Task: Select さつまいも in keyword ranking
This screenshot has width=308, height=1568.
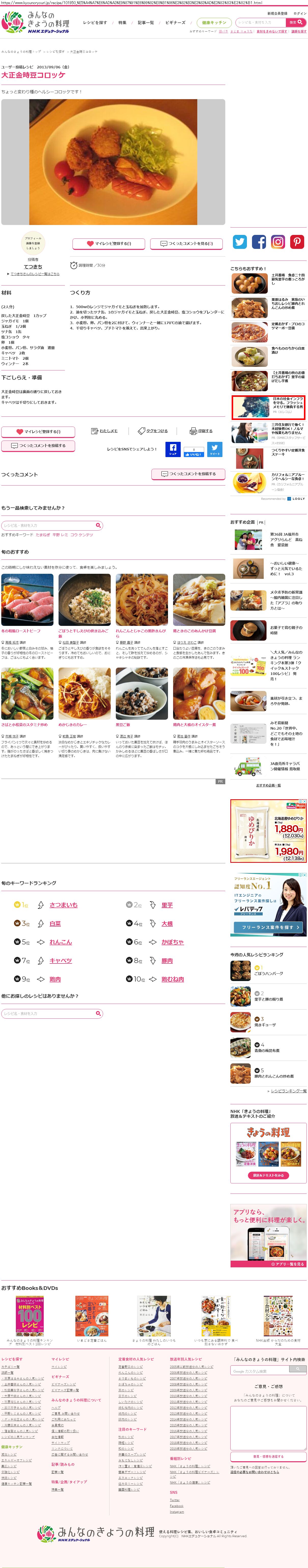Action: [63, 905]
